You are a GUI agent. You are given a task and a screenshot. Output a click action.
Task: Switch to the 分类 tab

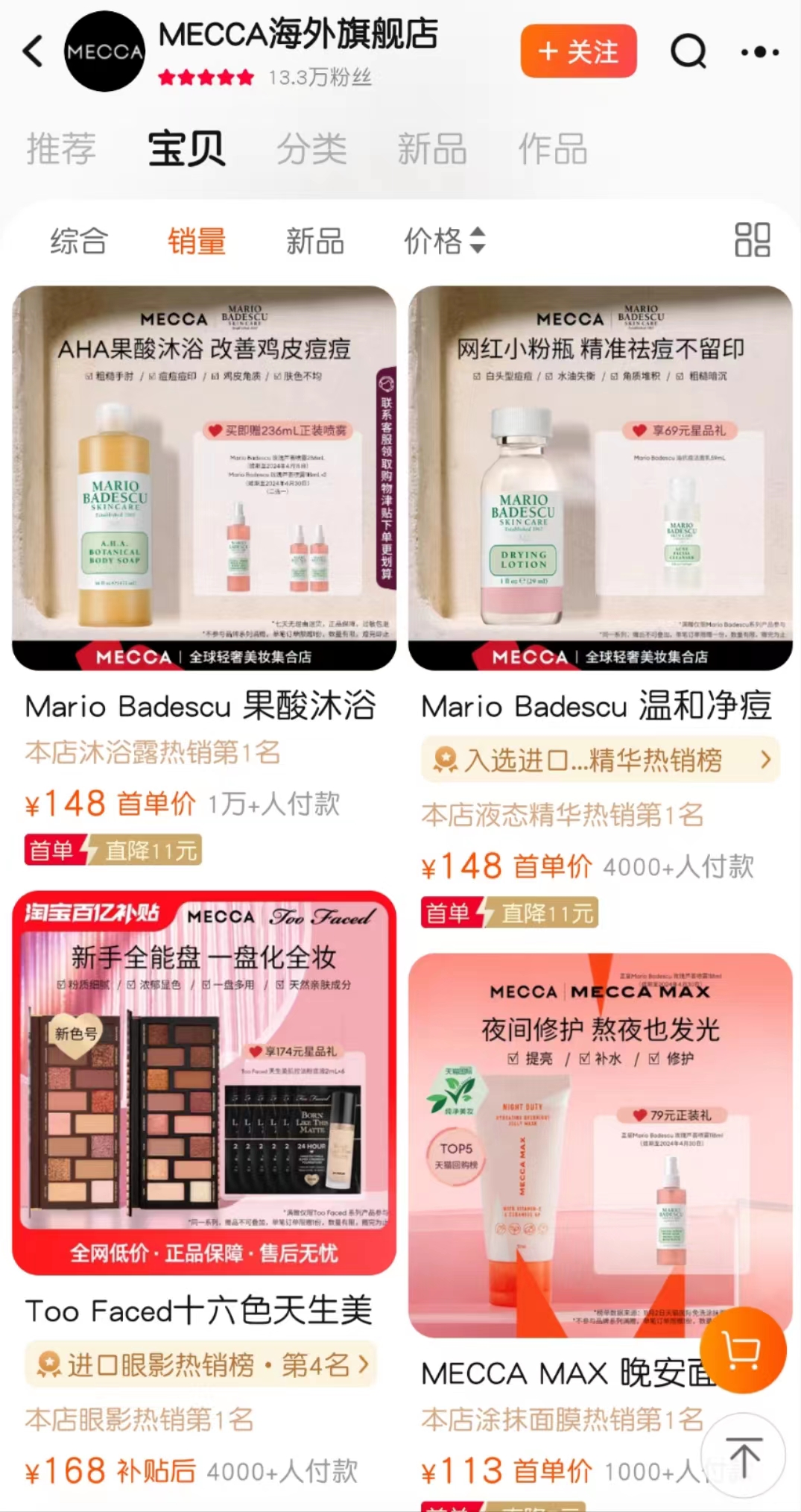pos(311,148)
